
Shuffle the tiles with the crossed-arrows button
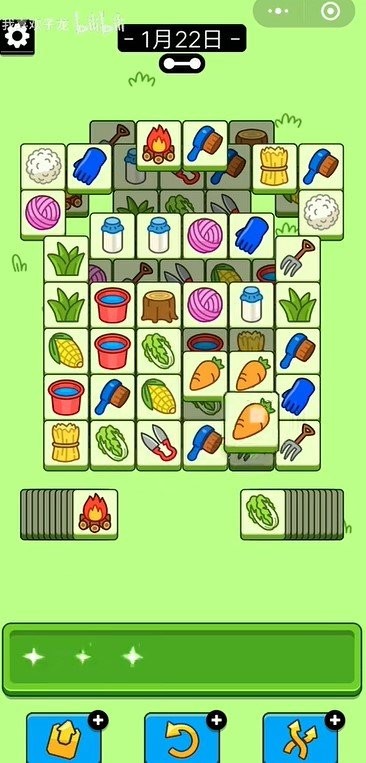[300, 738]
